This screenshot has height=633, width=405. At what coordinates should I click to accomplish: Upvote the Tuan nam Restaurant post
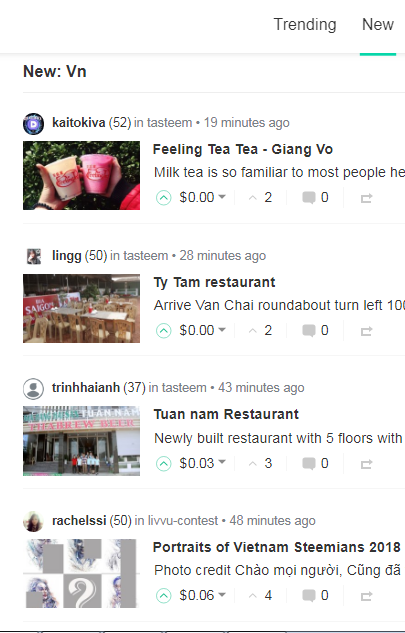[x=164, y=464]
